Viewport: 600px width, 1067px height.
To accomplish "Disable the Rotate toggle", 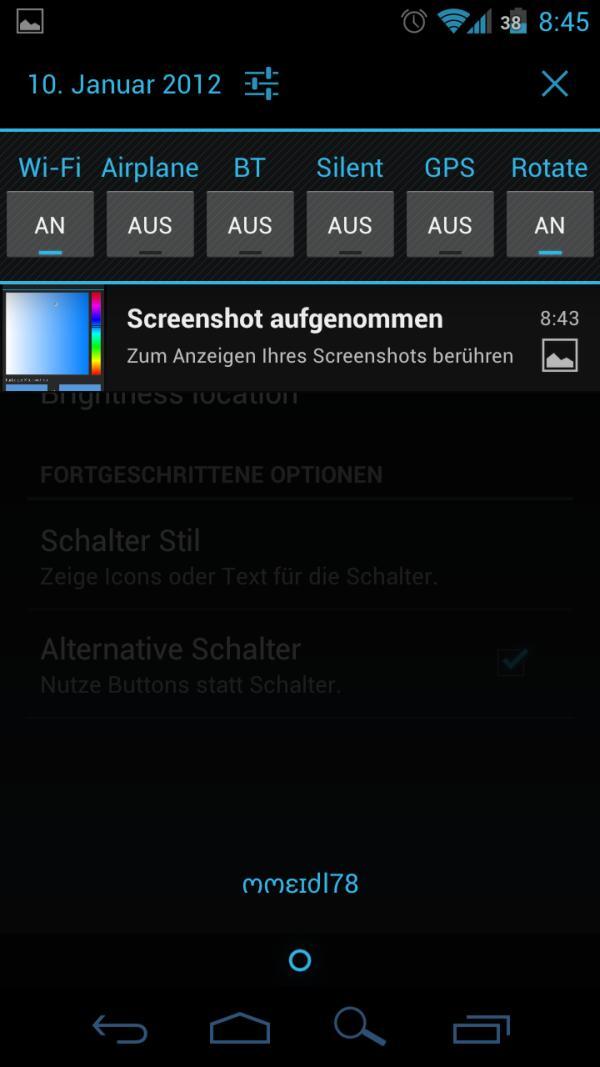I will pyautogui.click(x=550, y=225).
